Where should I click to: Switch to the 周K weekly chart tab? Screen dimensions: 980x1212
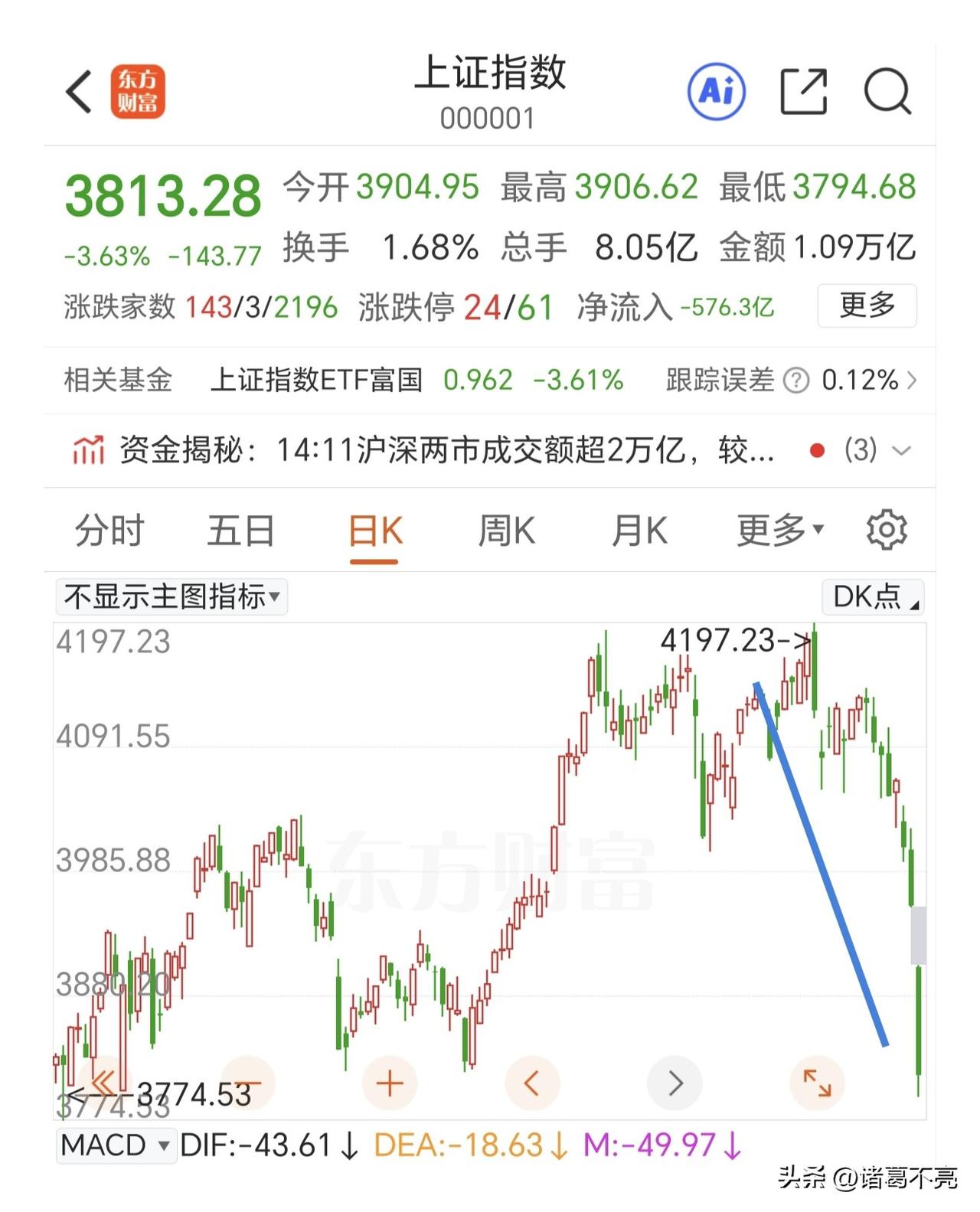point(505,529)
